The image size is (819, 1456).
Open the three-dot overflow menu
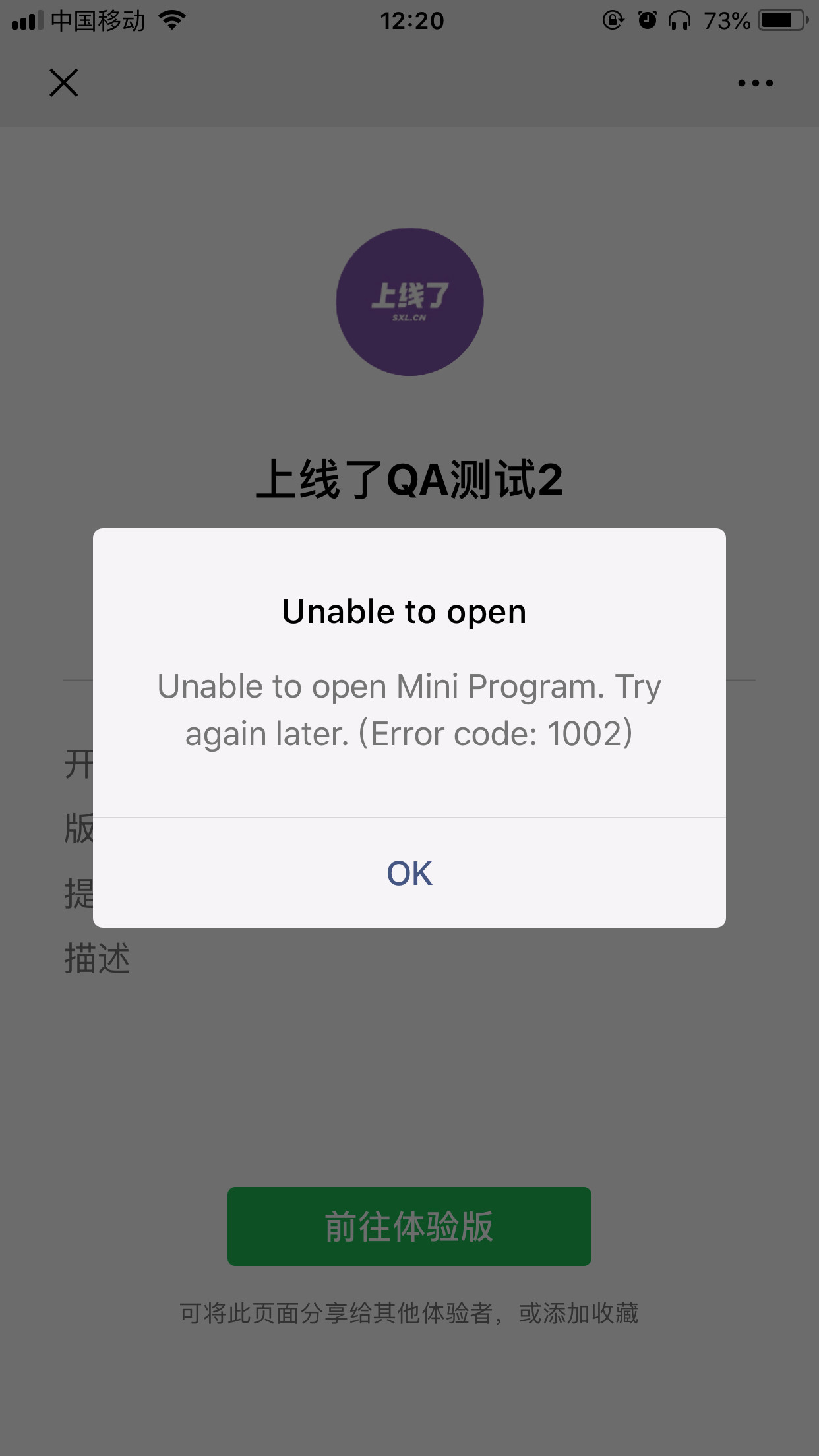755,83
